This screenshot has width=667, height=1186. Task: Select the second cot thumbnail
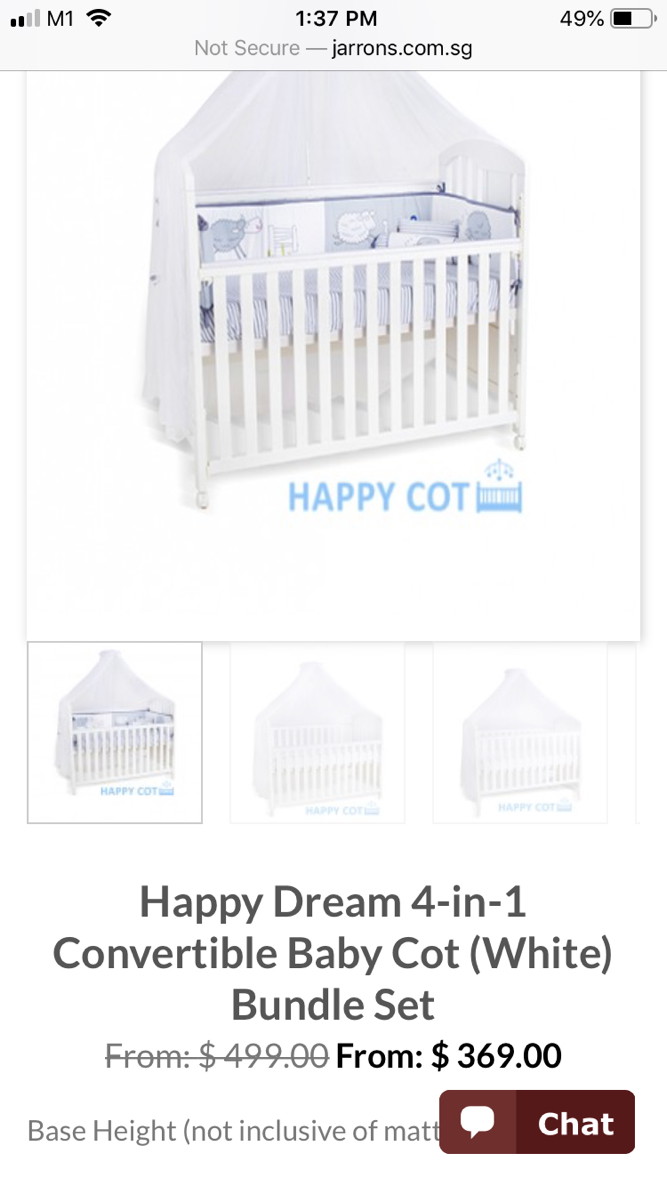pyautogui.click(x=317, y=733)
